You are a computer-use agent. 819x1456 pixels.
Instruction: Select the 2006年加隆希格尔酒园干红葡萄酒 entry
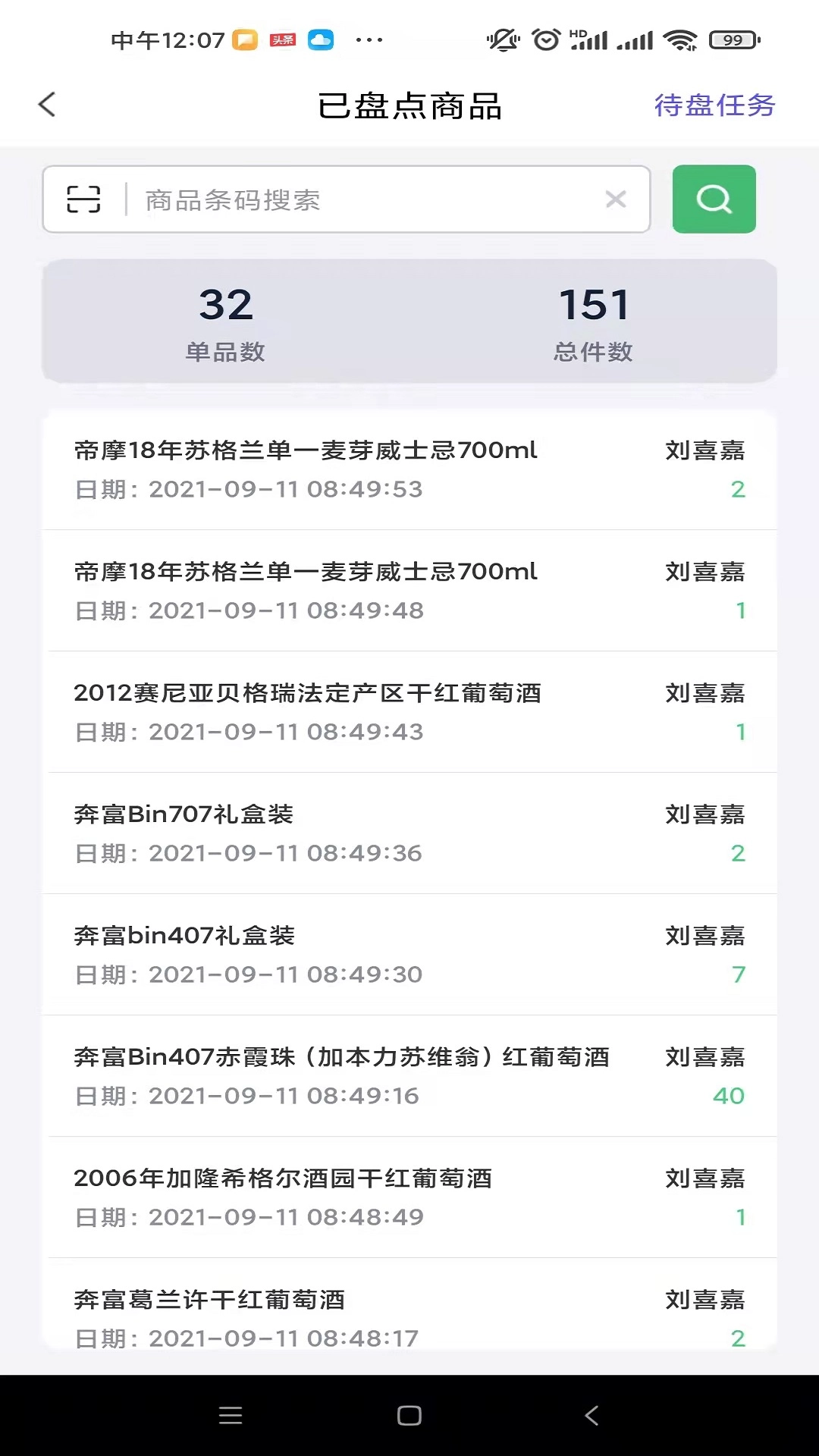409,1197
